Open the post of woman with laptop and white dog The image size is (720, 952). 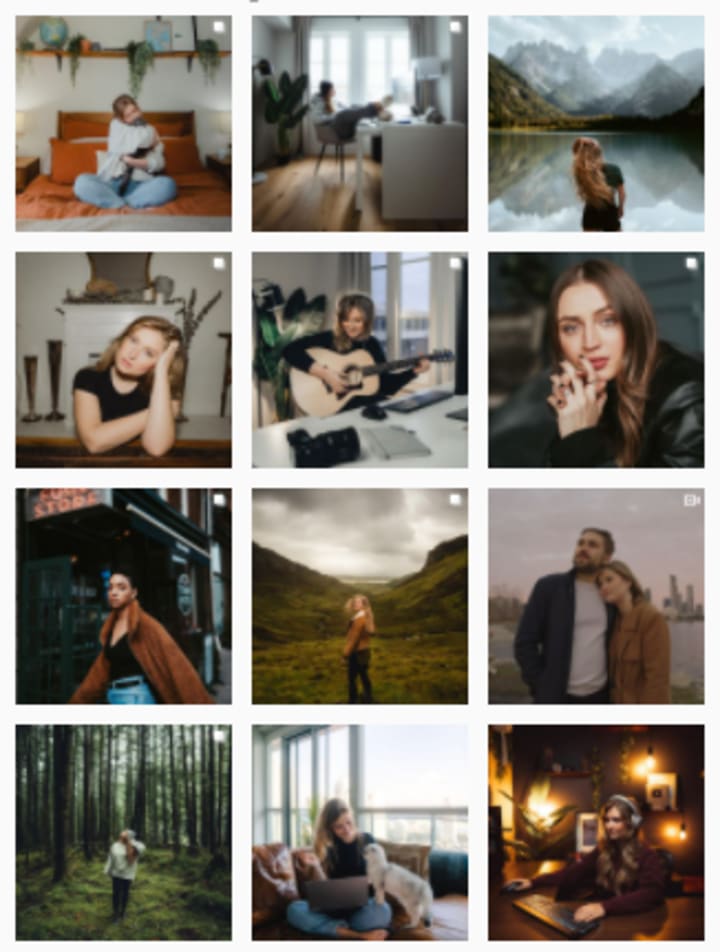point(359,832)
